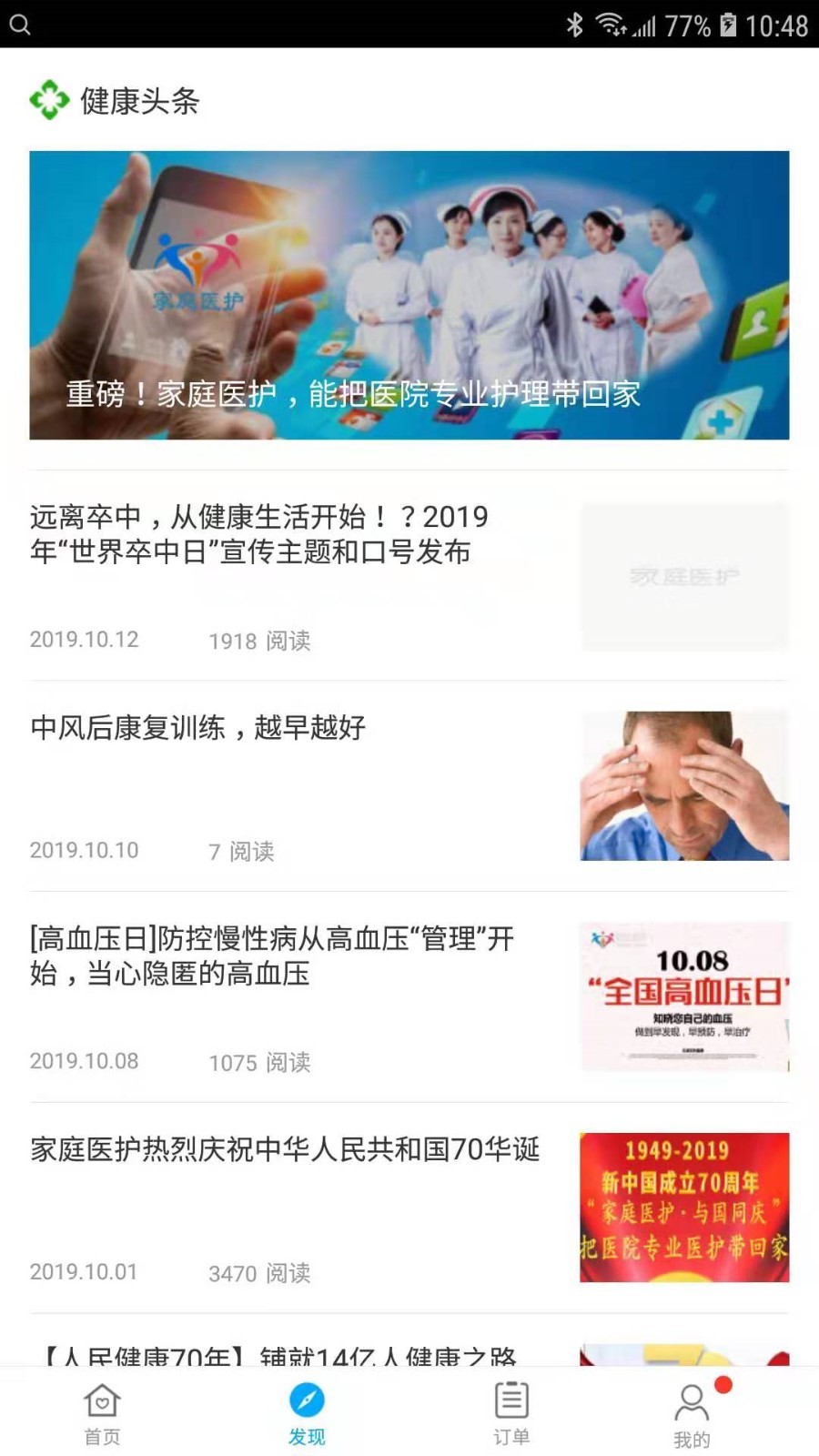Open the 家庭医护 featured banner article
The height and width of the screenshot is (1456, 819).
[409, 295]
